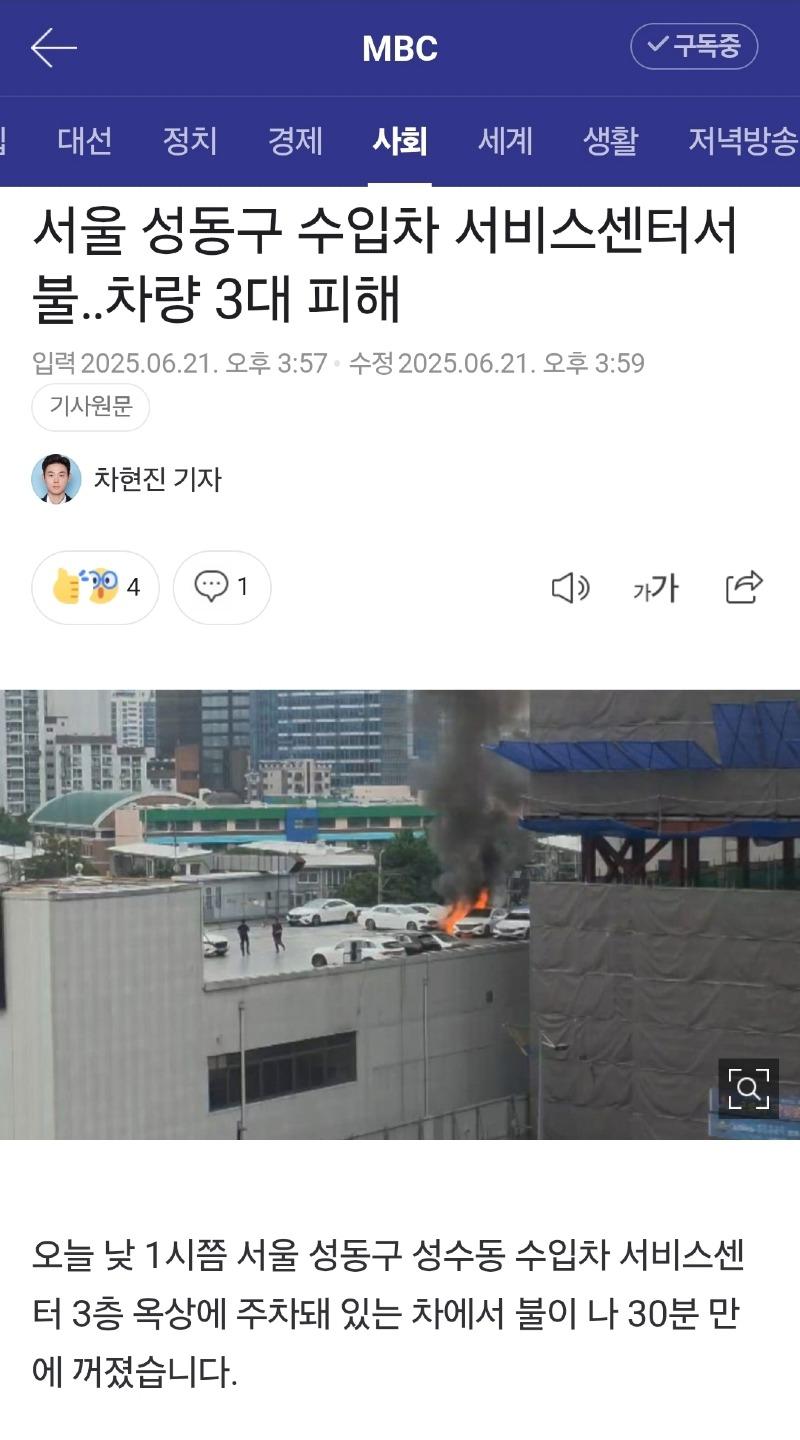Switch to the 정치 tab
Screen dimensions: 800x1440
pyautogui.click(x=190, y=141)
